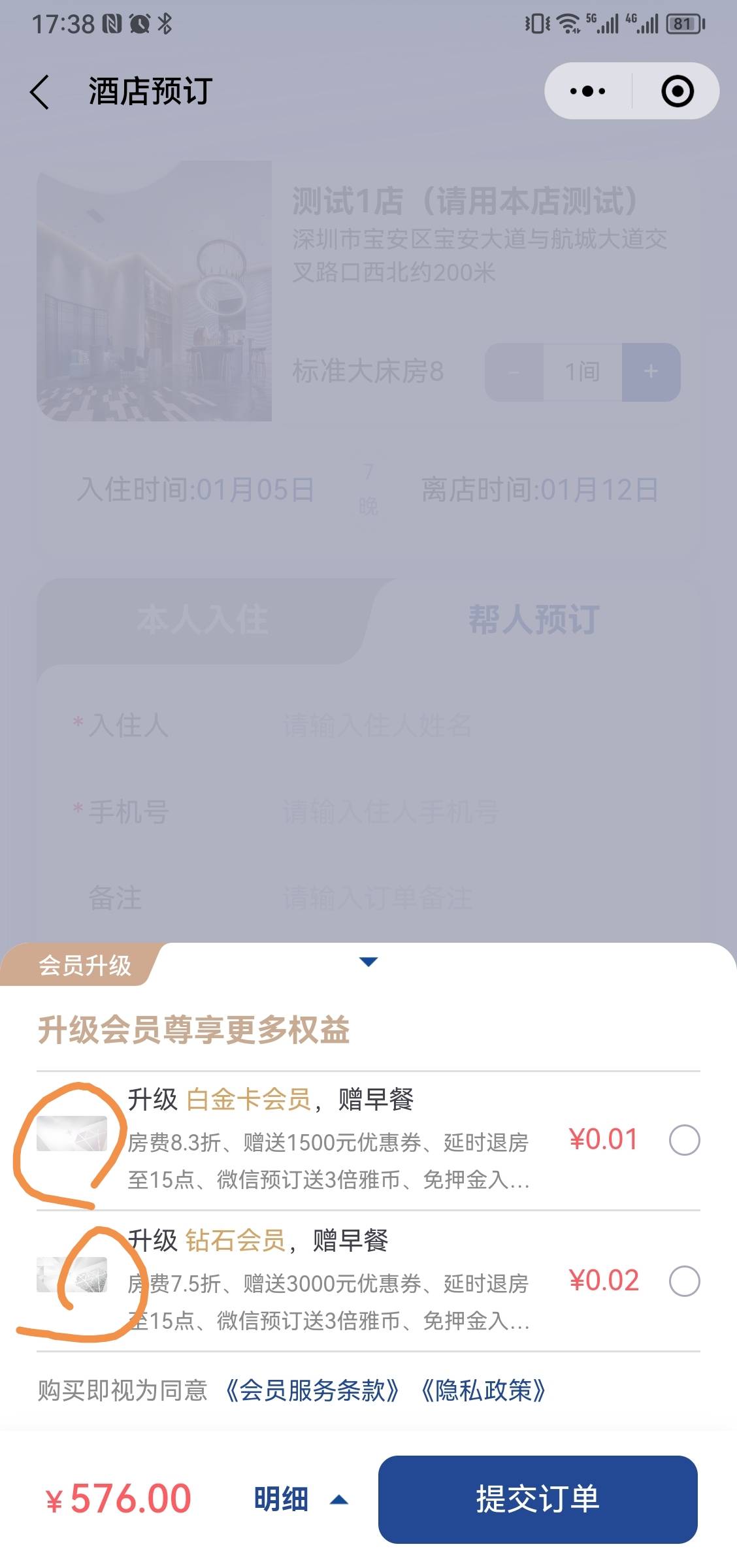Open 《会员服务条款》 link
737x1568 pixels.
(312, 1390)
